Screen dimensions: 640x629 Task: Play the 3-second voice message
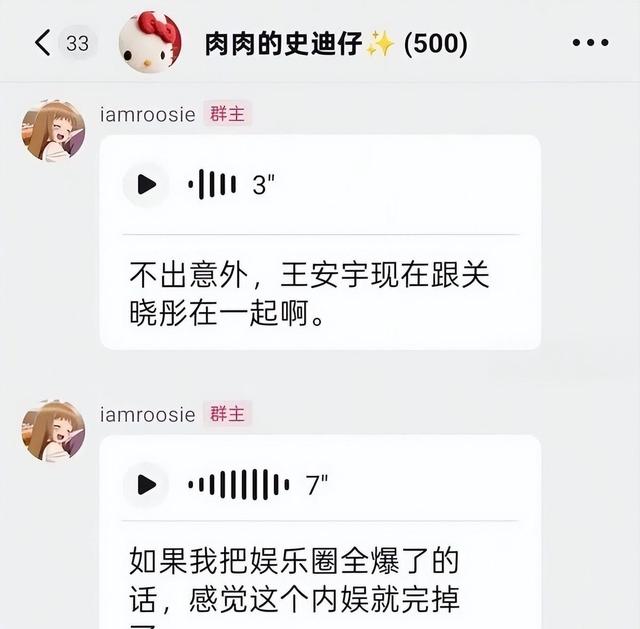pyautogui.click(x=146, y=184)
